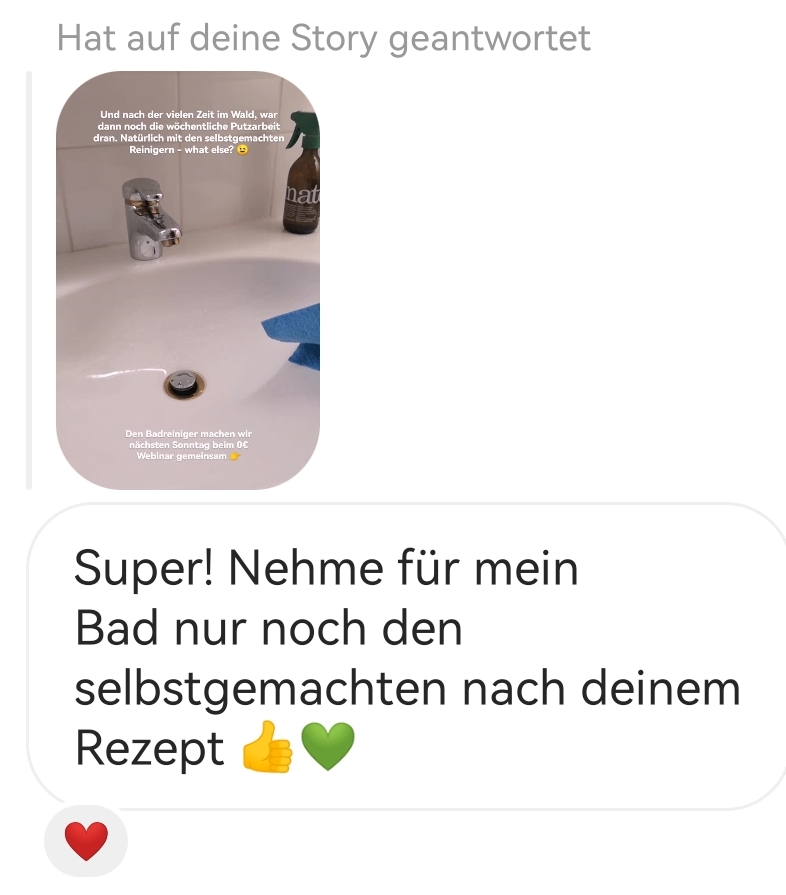This screenshot has width=786, height=895.
Task: Tap the red heart reaction under the message
Action: click(x=86, y=841)
